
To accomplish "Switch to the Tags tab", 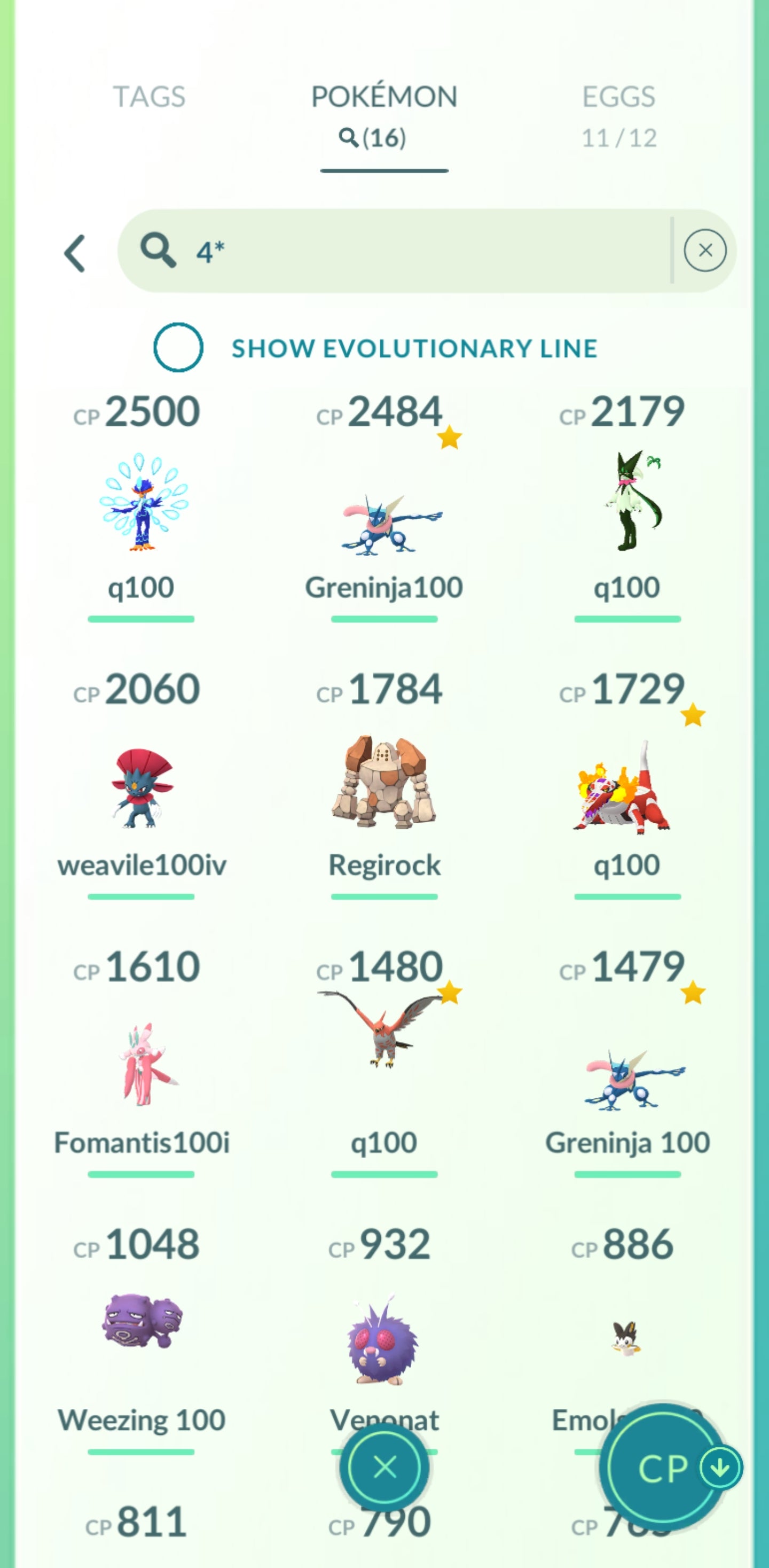I will point(149,97).
